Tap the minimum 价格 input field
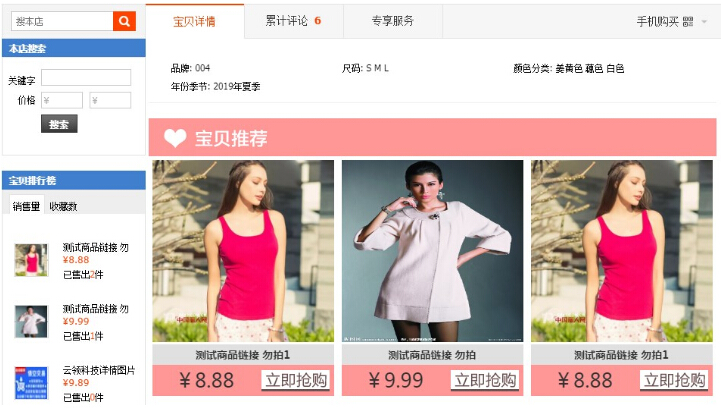This screenshot has height=415, width=721. pyautogui.click(x=62, y=100)
